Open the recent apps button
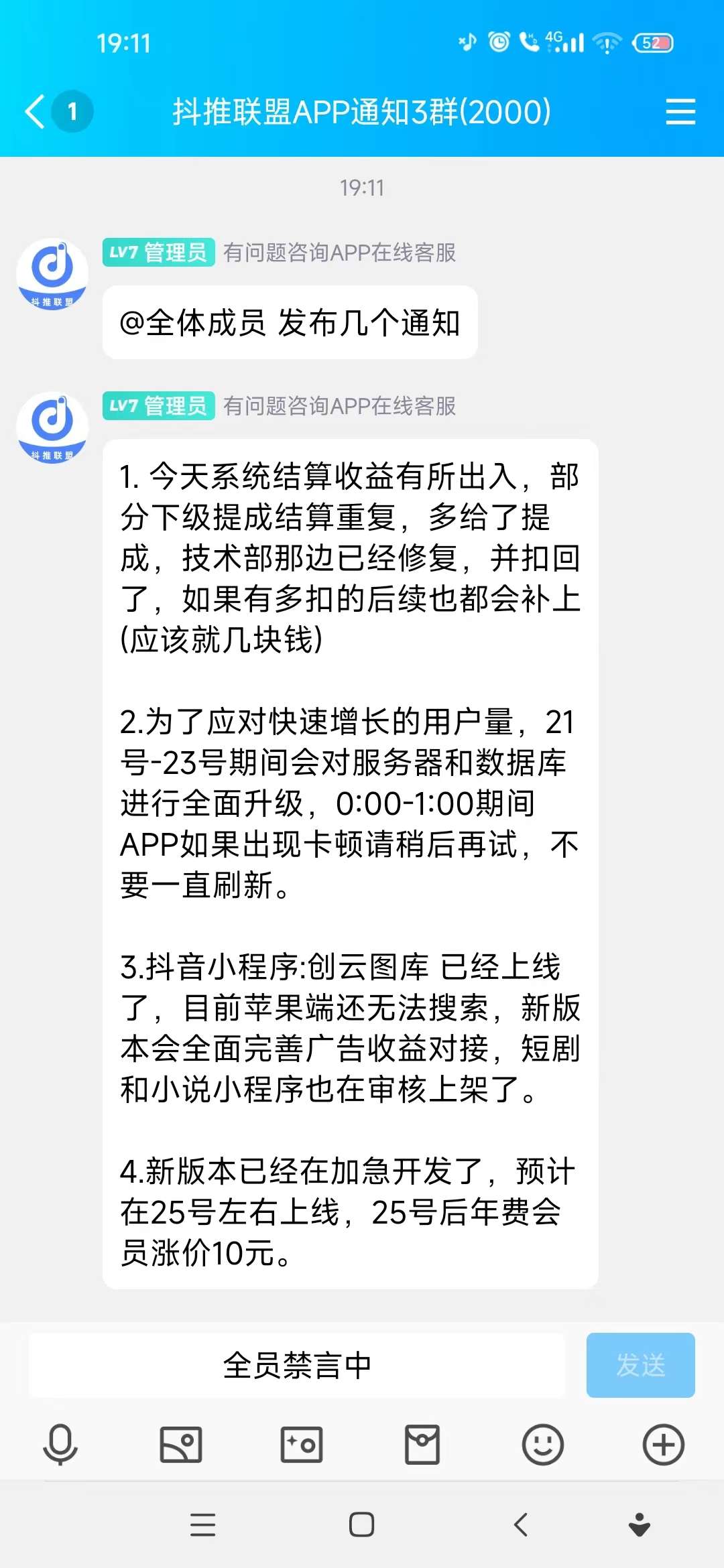Image resolution: width=724 pixels, height=1568 pixels. point(203,1524)
